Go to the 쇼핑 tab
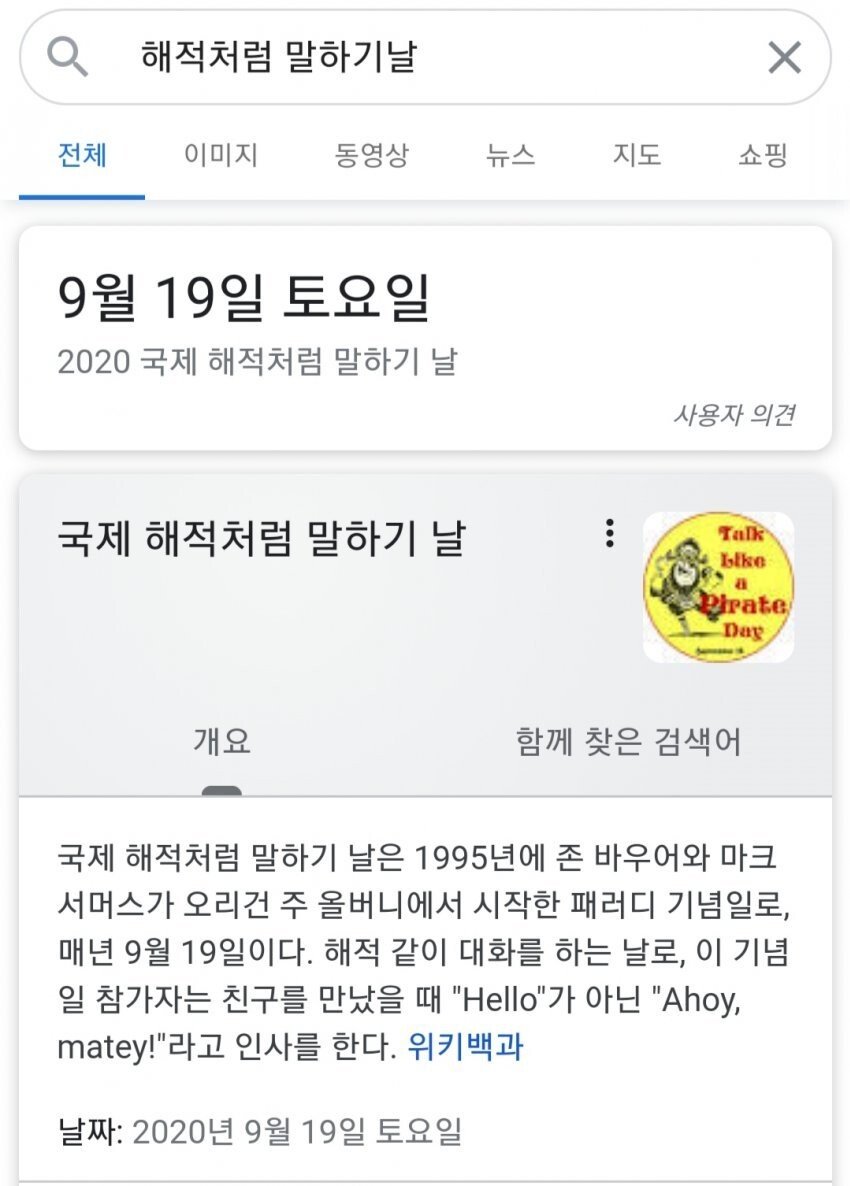The image size is (850, 1186). point(763,155)
